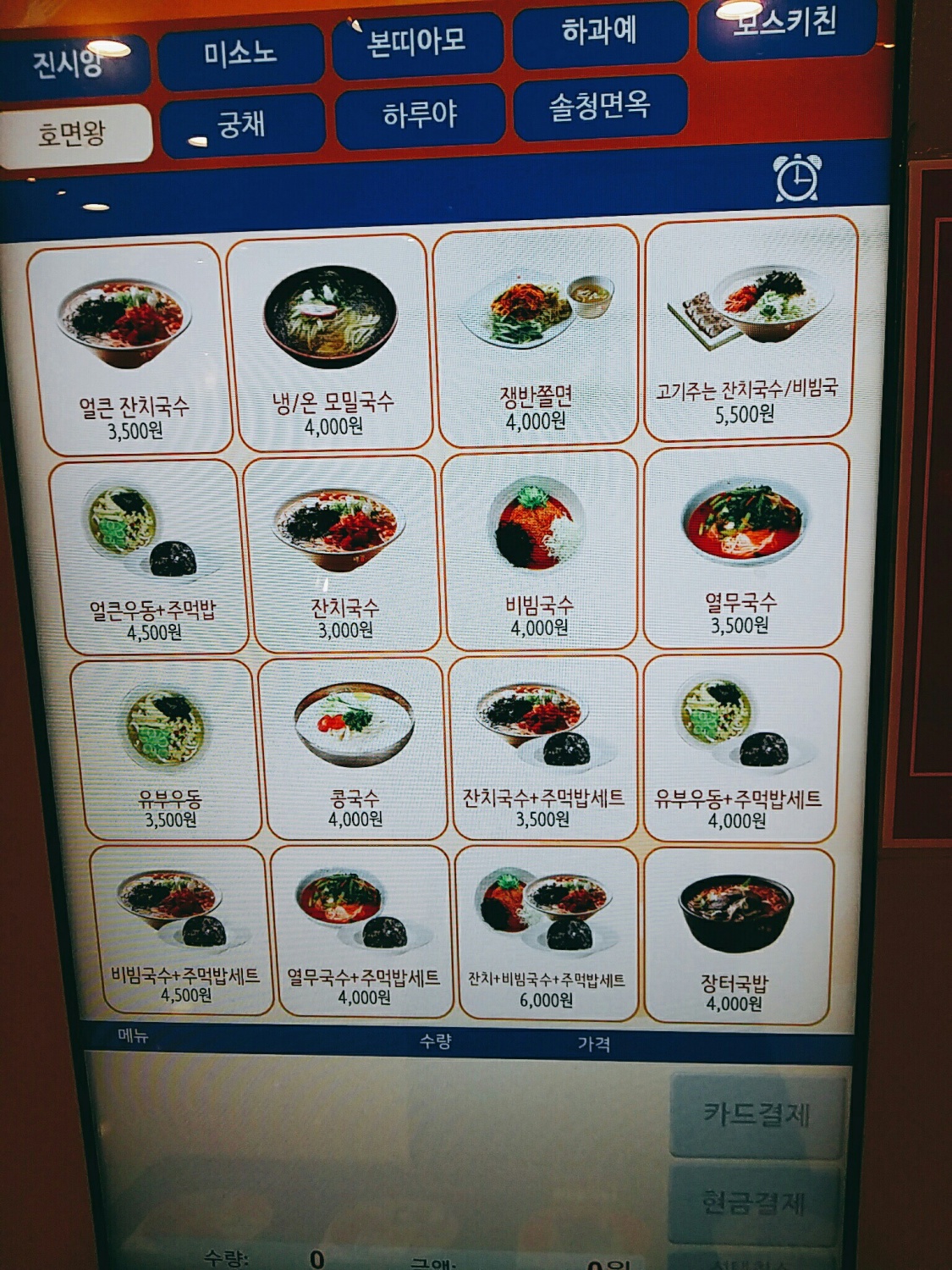Image resolution: width=952 pixels, height=1270 pixels.
Task: Switch to the 하루야 tab
Action: [x=420, y=114]
